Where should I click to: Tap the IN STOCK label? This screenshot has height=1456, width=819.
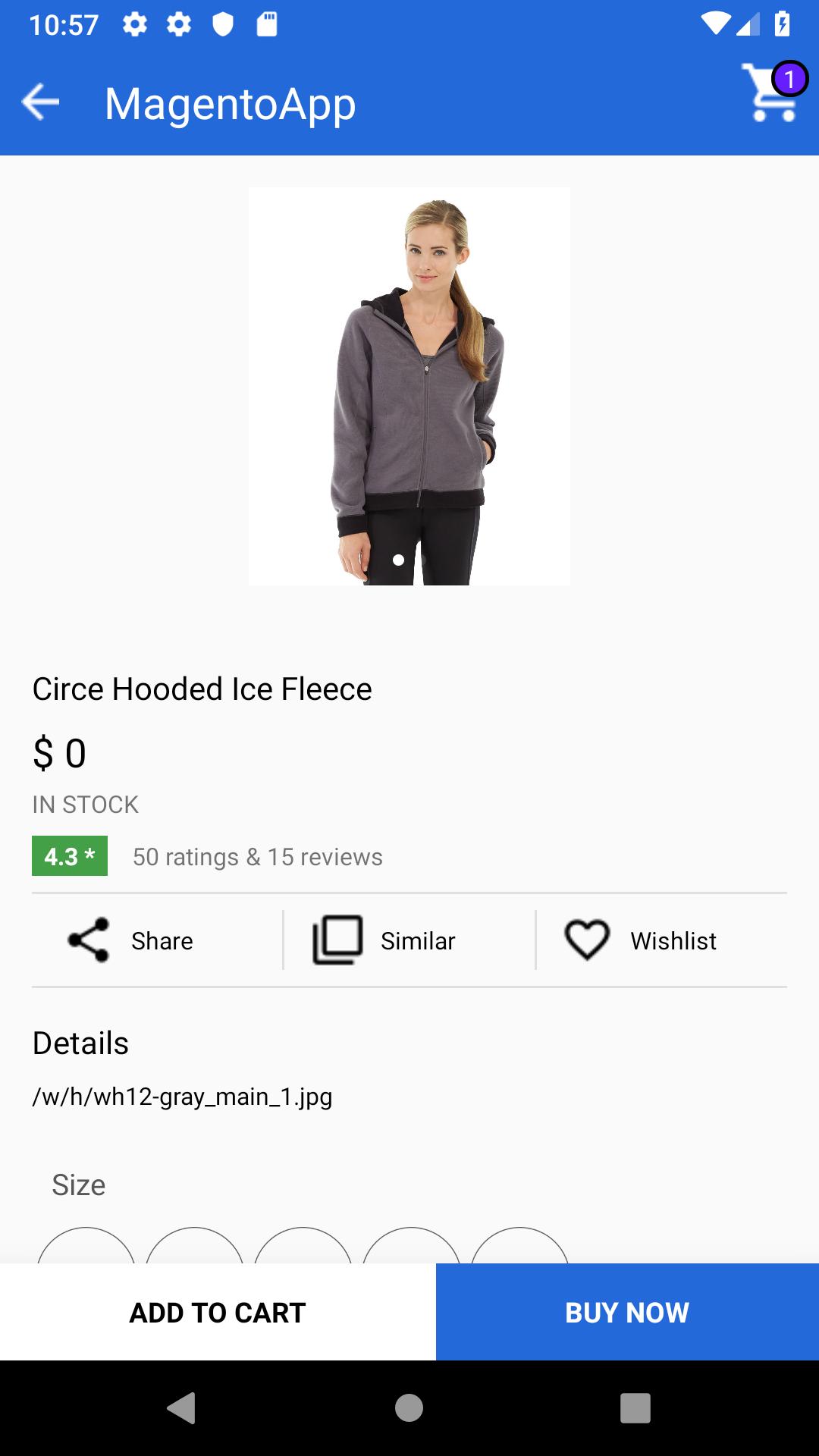(x=84, y=805)
